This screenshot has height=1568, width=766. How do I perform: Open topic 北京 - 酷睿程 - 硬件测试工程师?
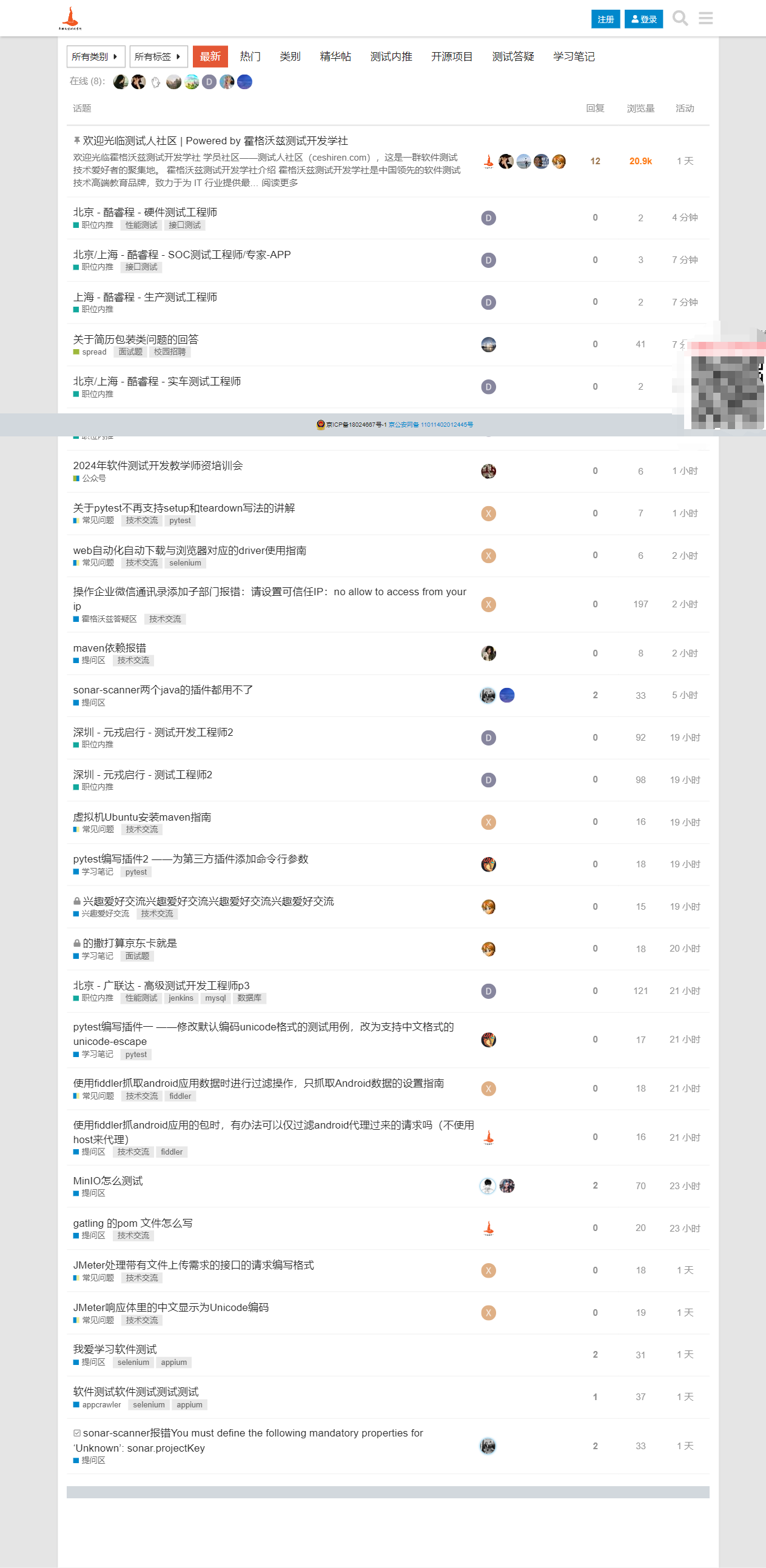coord(145,212)
